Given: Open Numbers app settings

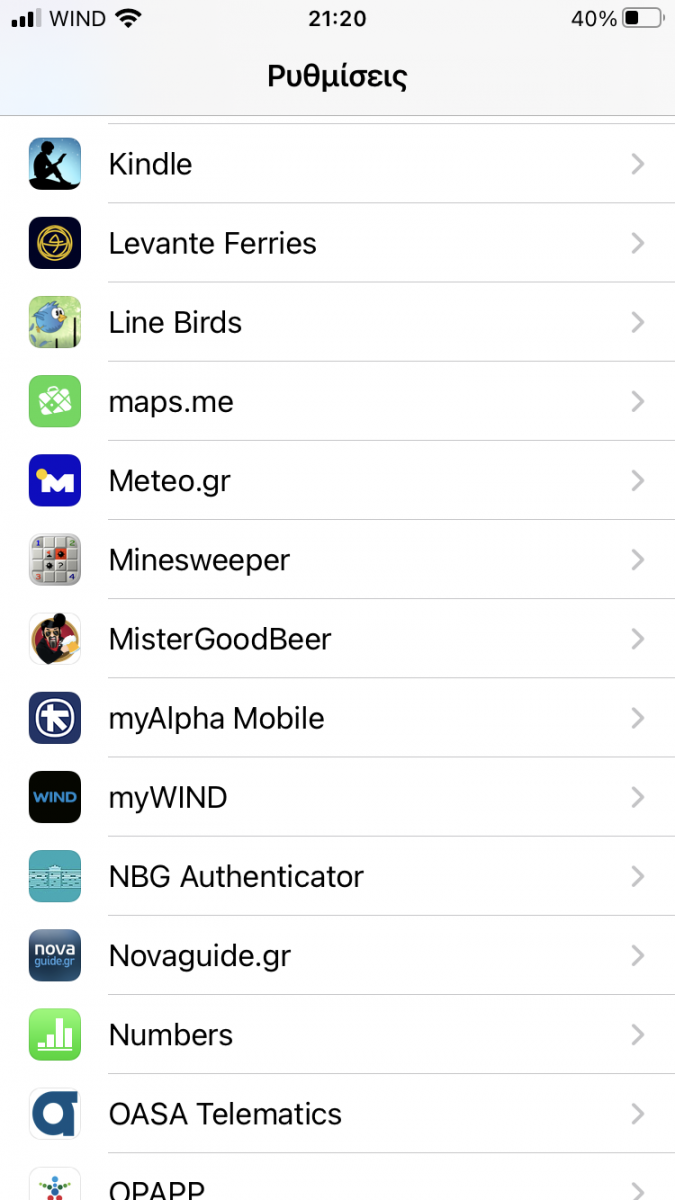Looking at the screenshot, I should click(337, 1035).
